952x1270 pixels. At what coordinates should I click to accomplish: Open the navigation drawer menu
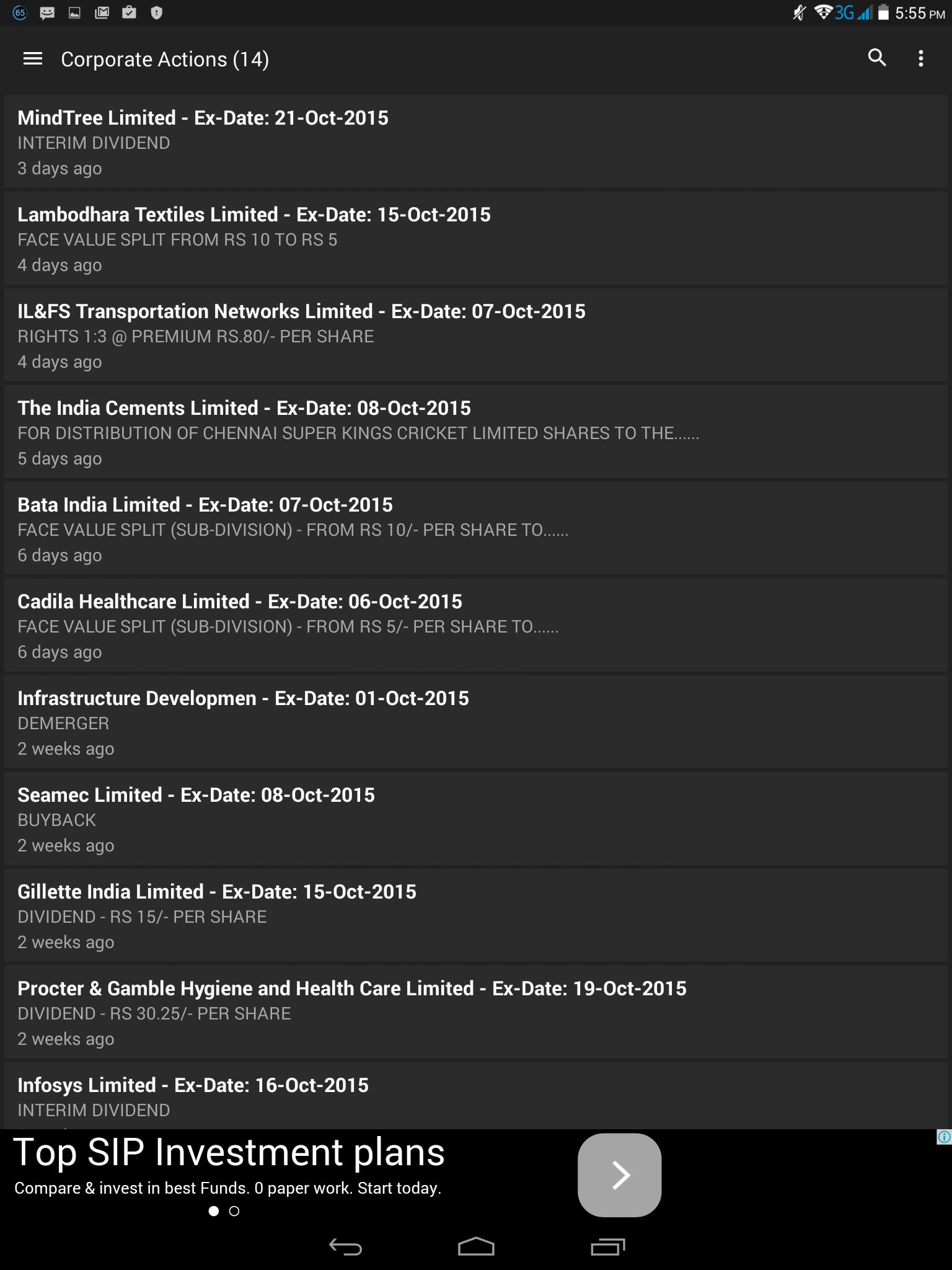pyautogui.click(x=32, y=59)
